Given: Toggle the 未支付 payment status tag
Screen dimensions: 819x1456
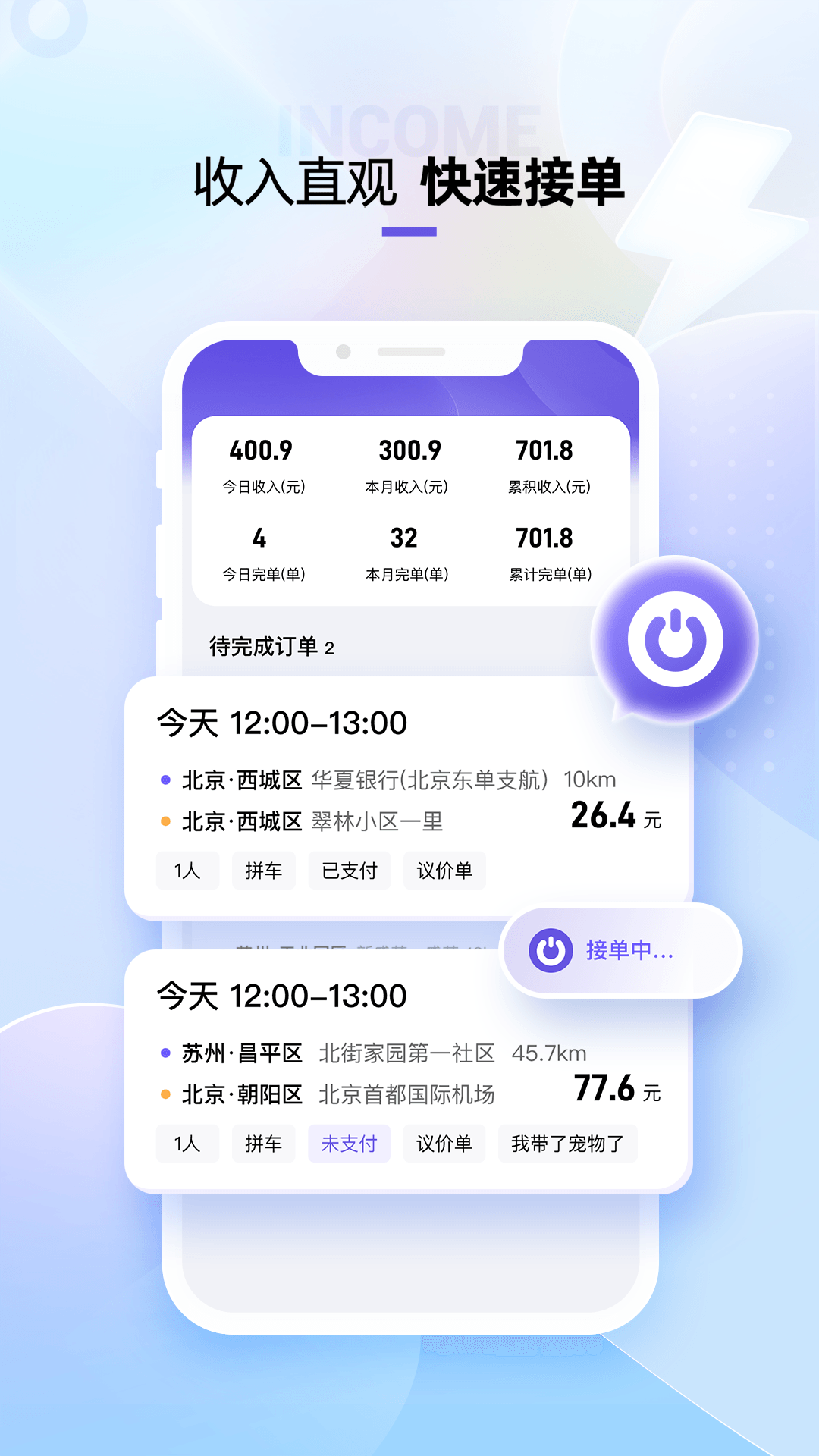Looking at the screenshot, I should pyautogui.click(x=349, y=1144).
